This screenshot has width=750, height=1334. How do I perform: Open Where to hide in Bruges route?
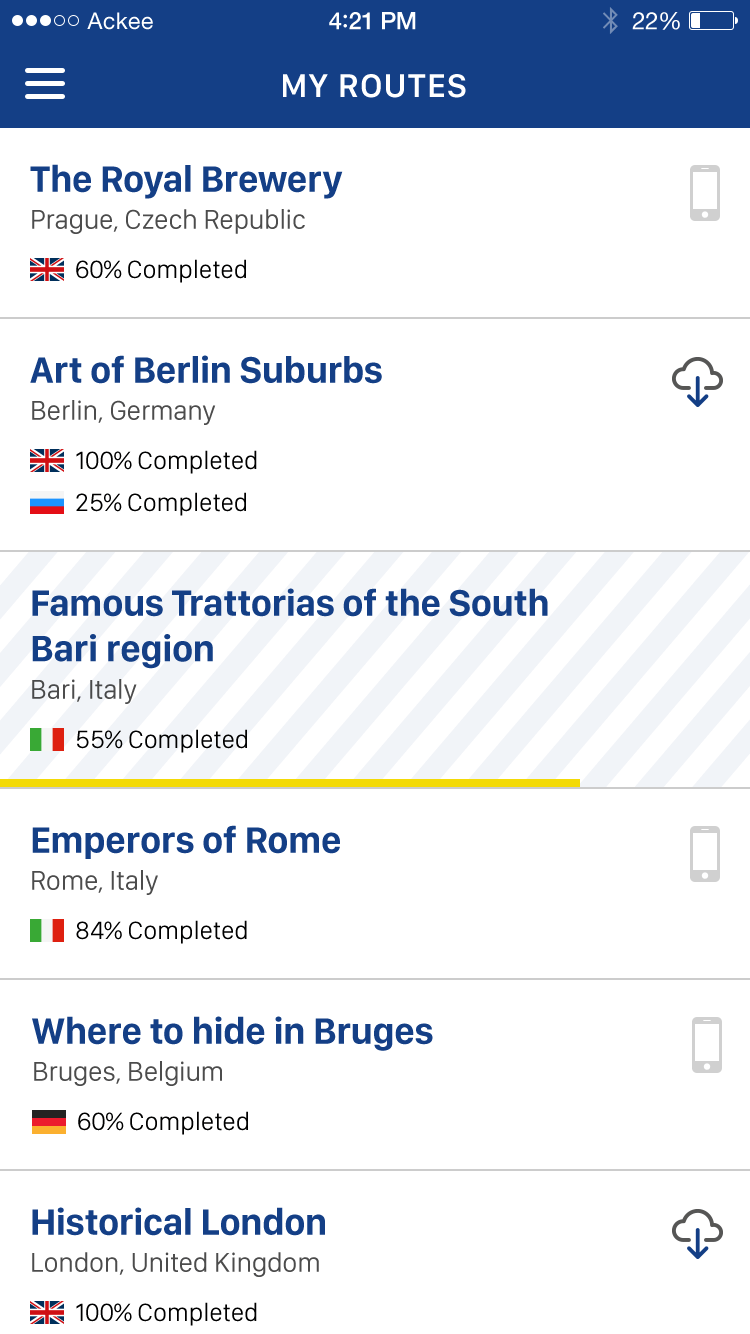coord(375,1075)
